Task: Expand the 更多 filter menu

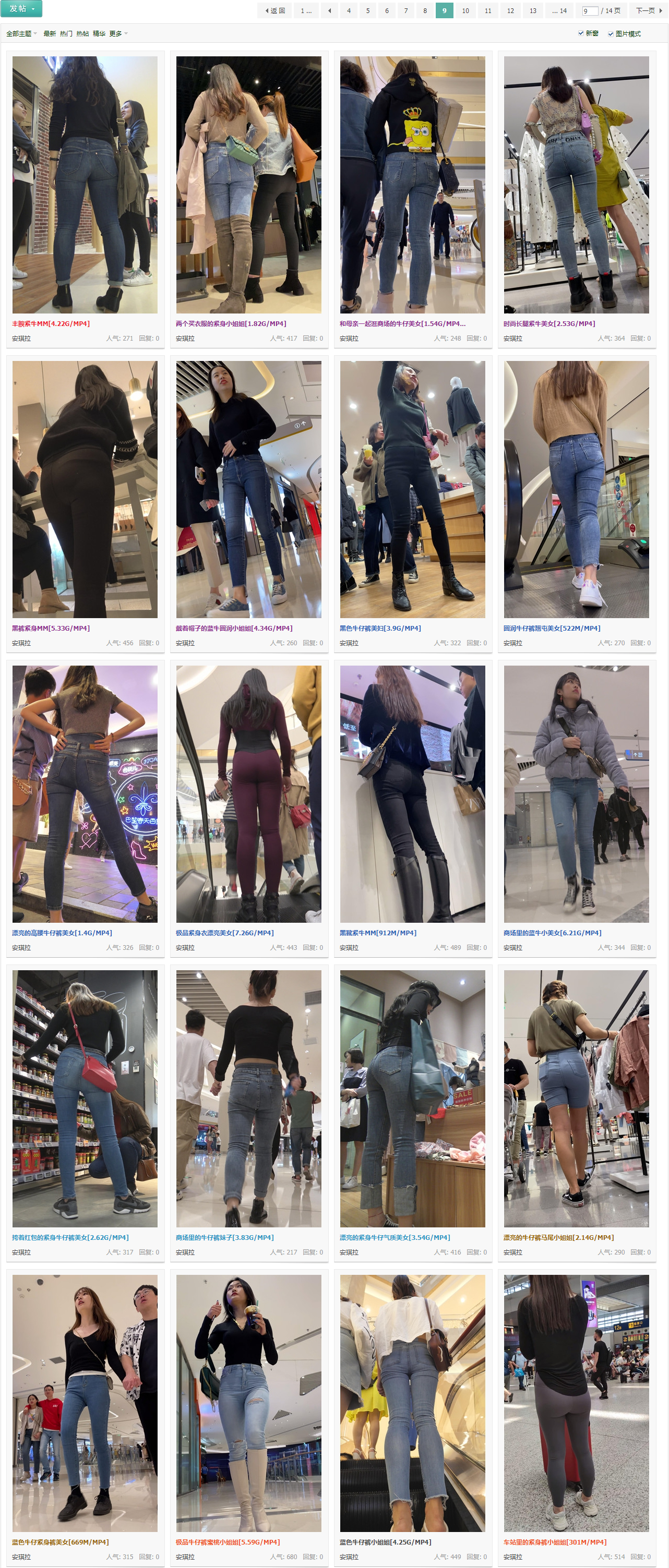Action: [x=118, y=33]
